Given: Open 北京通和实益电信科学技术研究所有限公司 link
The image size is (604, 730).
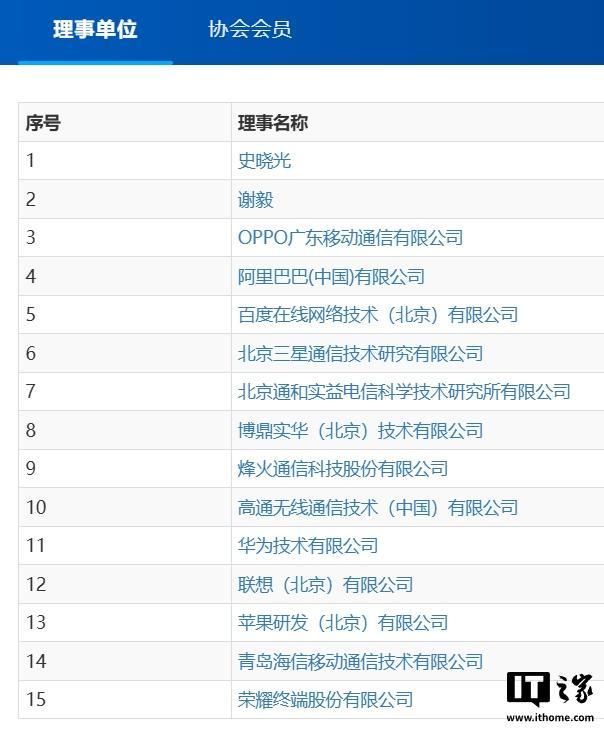Looking at the screenshot, I should click(x=404, y=392).
